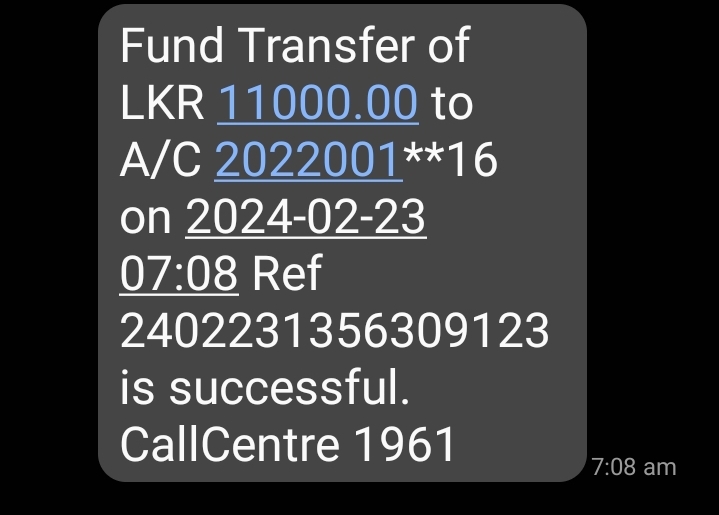The width and height of the screenshot is (719, 515).
Task: Tap the underlined amount 11000.00 link
Action: (316, 103)
